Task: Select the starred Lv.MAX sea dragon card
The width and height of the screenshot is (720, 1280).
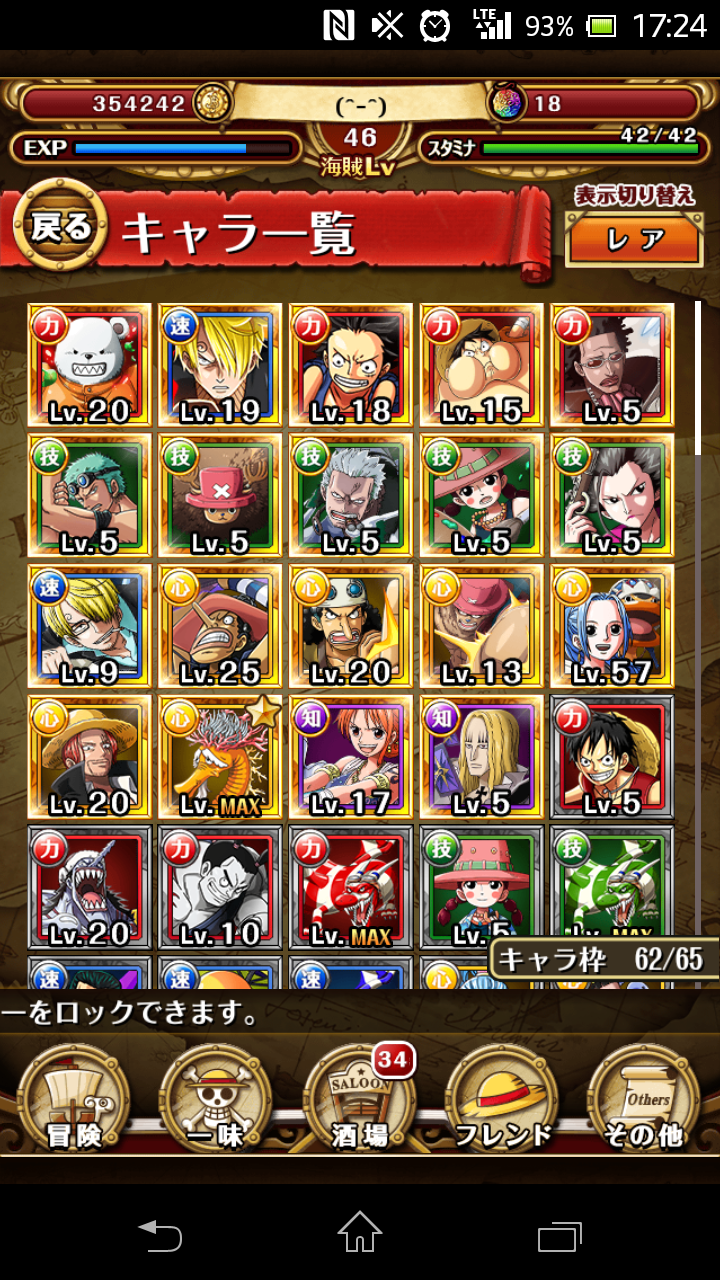Action: point(220,756)
